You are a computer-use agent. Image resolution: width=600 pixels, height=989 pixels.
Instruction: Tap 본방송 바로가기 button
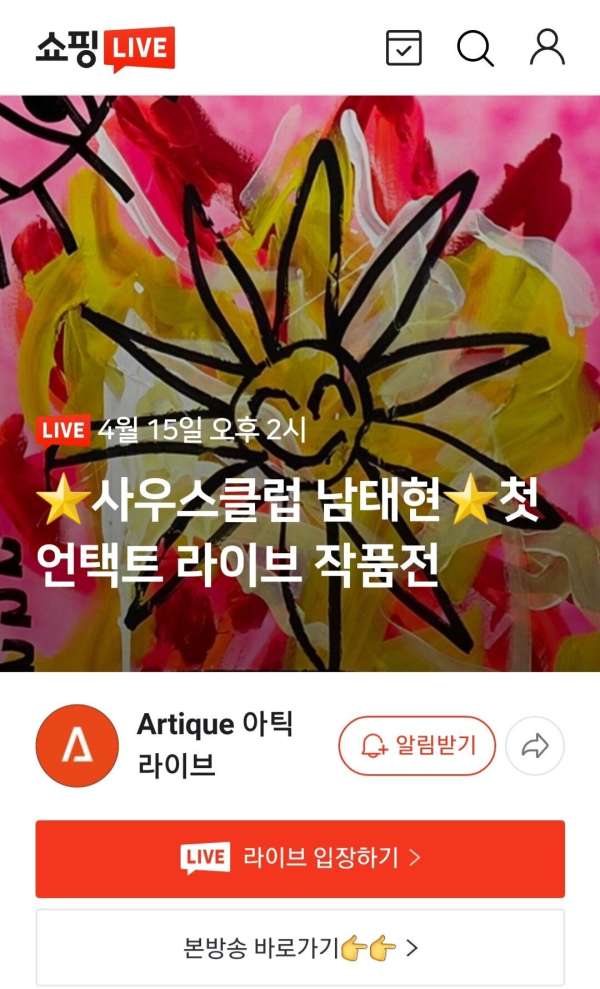(300, 947)
